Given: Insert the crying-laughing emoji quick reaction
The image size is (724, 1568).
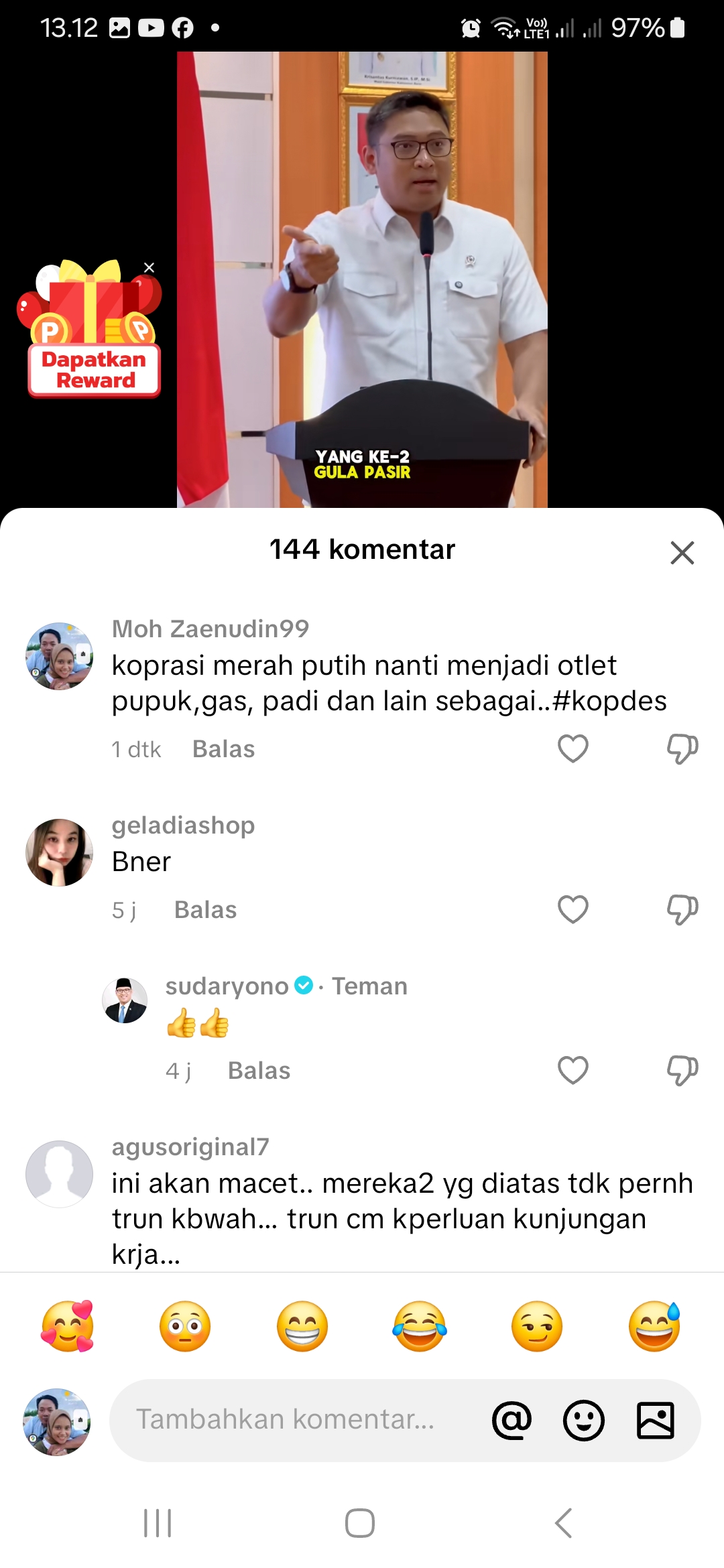Looking at the screenshot, I should click(420, 1326).
